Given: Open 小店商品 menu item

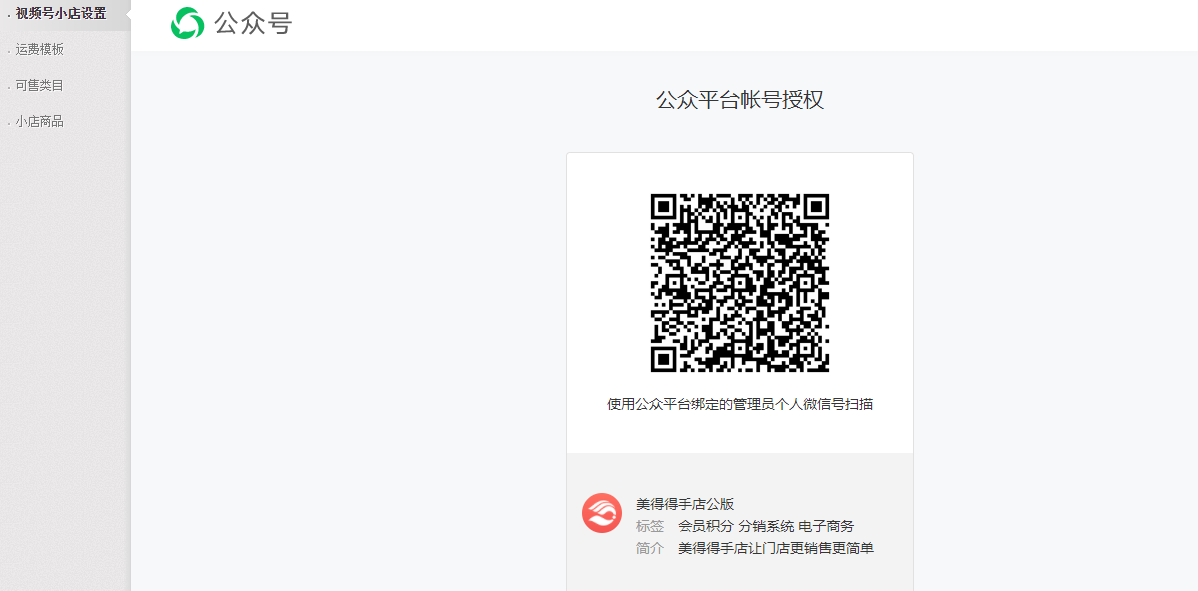Looking at the screenshot, I should coord(40,122).
